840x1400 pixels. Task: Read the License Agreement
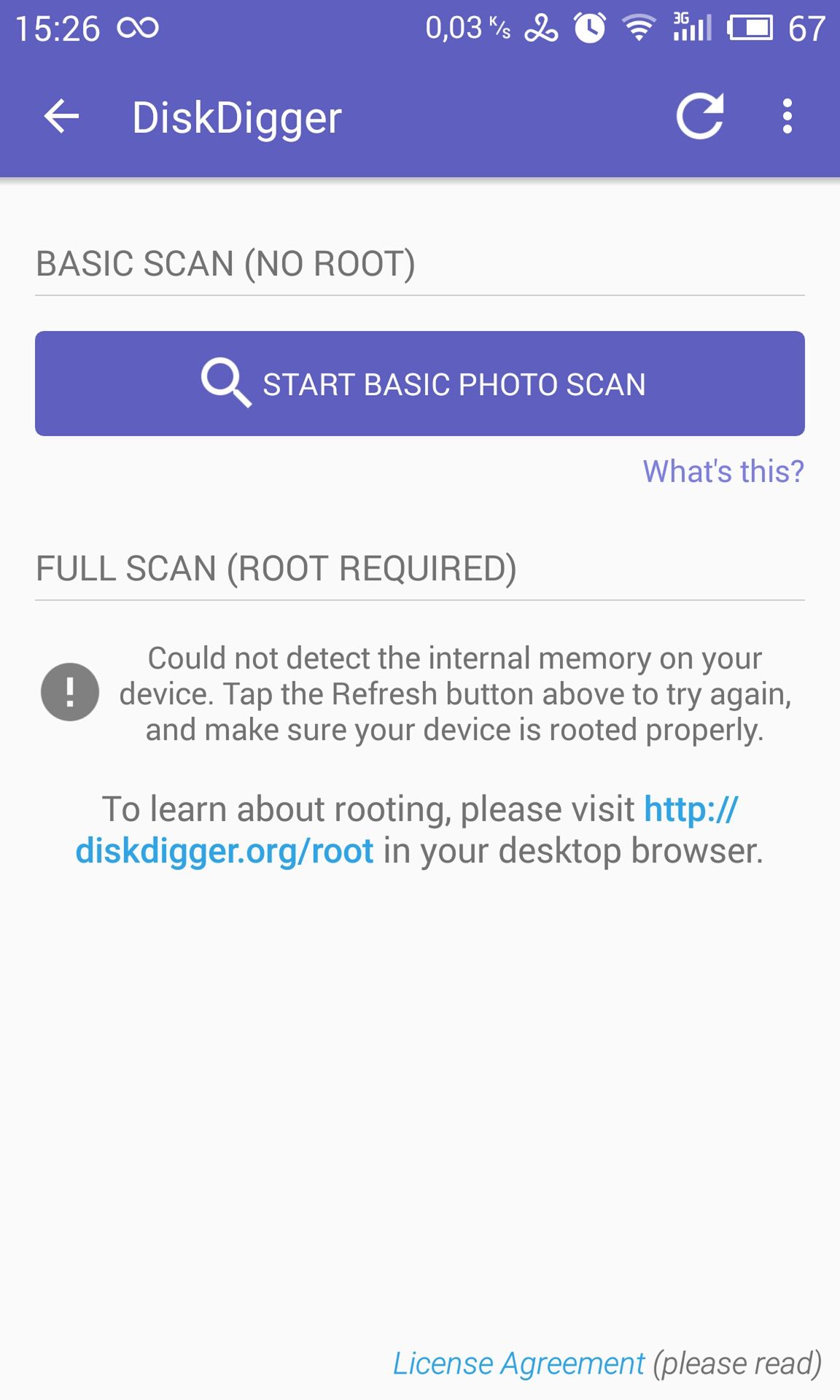tap(518, 1363)
